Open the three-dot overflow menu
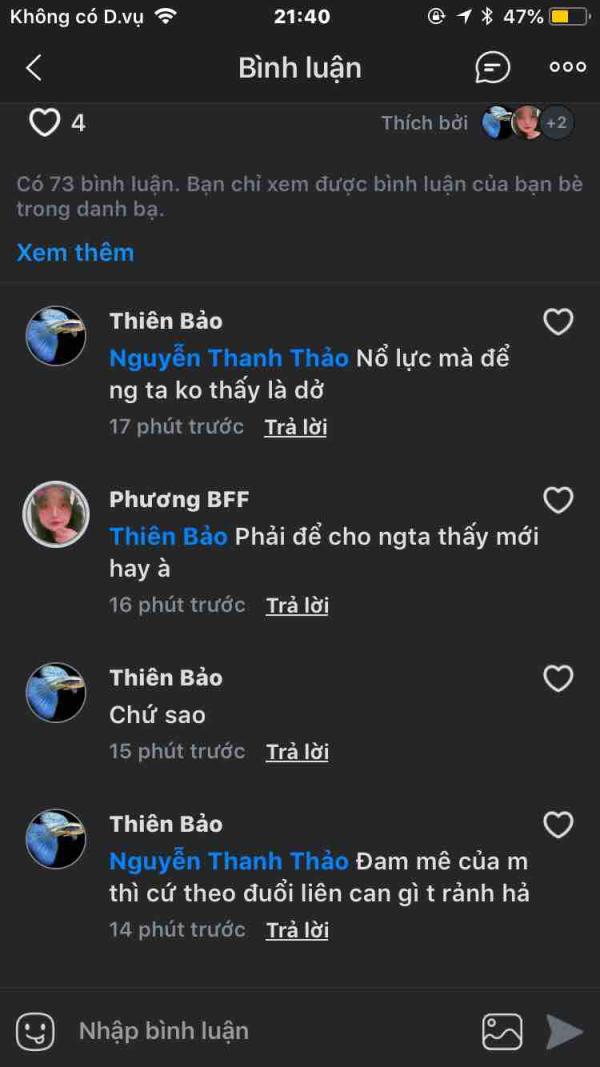Screen dimensions: 600x1067 point(567,68)
